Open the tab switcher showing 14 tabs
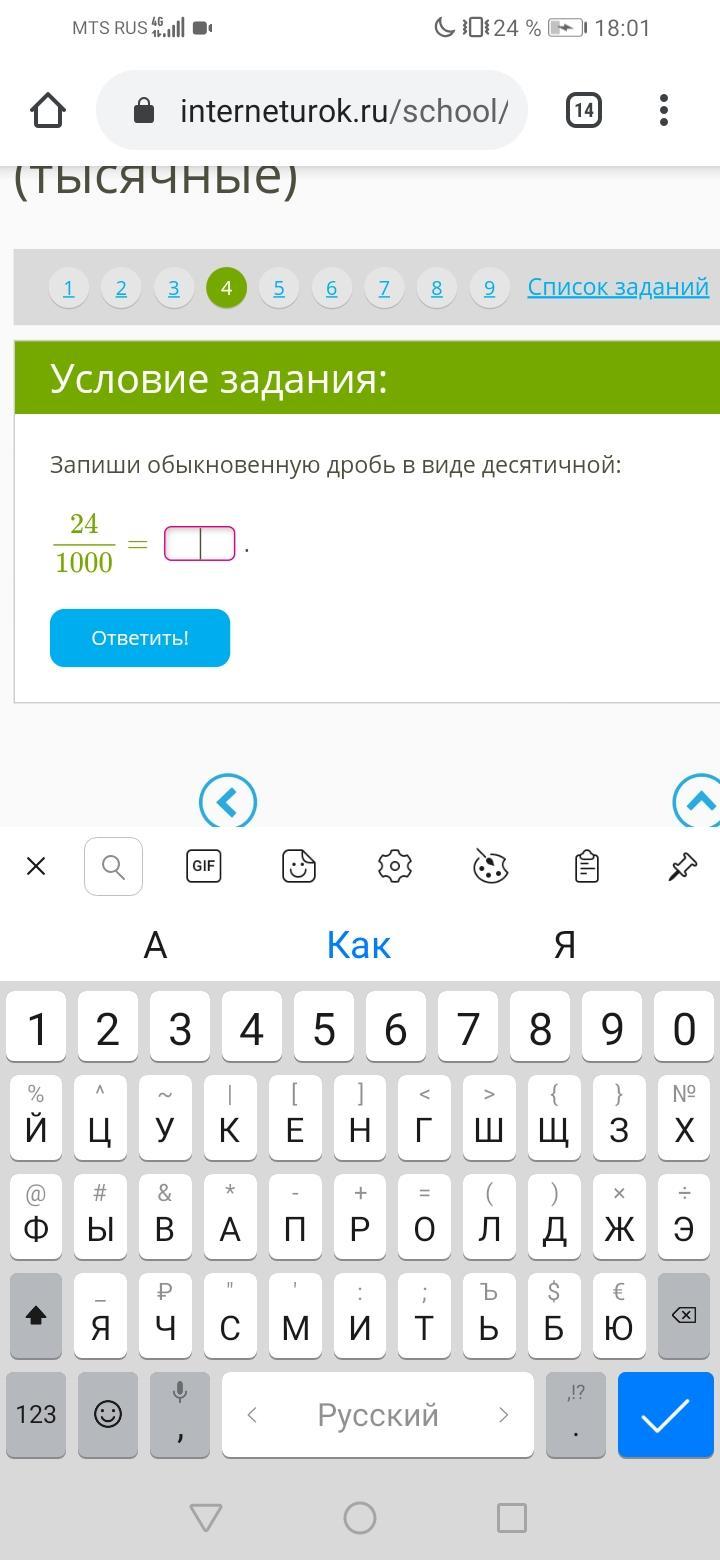The image size is (720, 1560). click(584, 110)
